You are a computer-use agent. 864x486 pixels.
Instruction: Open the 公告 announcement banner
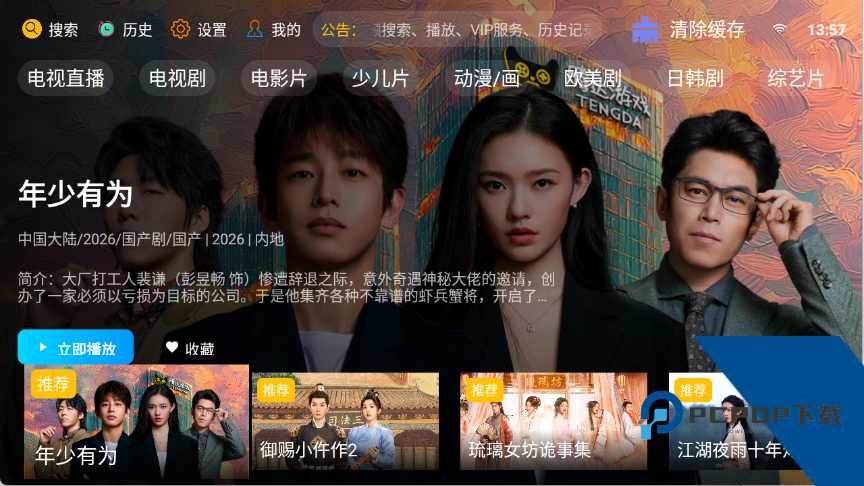pos(470,30)
